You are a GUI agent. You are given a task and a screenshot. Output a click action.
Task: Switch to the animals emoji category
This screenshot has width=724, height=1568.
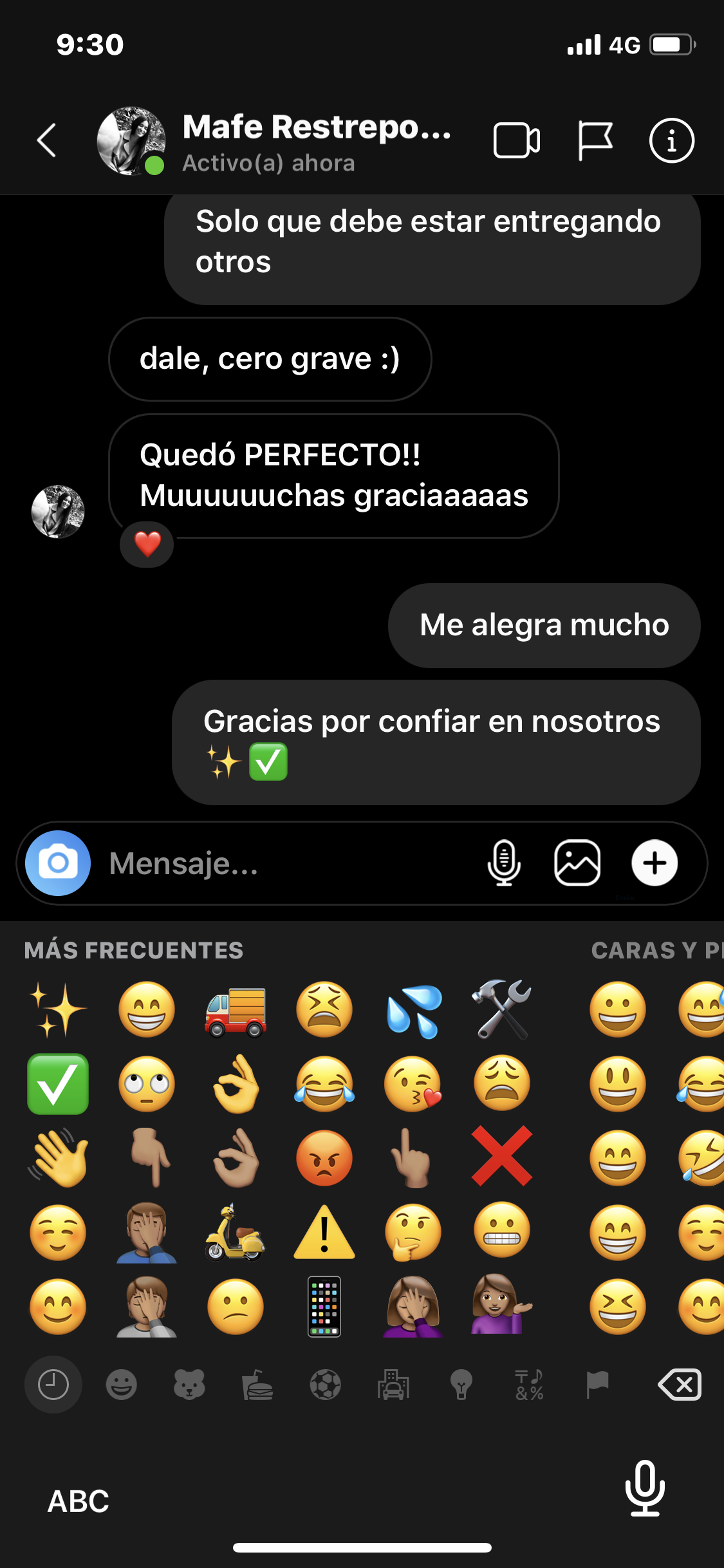pos(189,1385)
